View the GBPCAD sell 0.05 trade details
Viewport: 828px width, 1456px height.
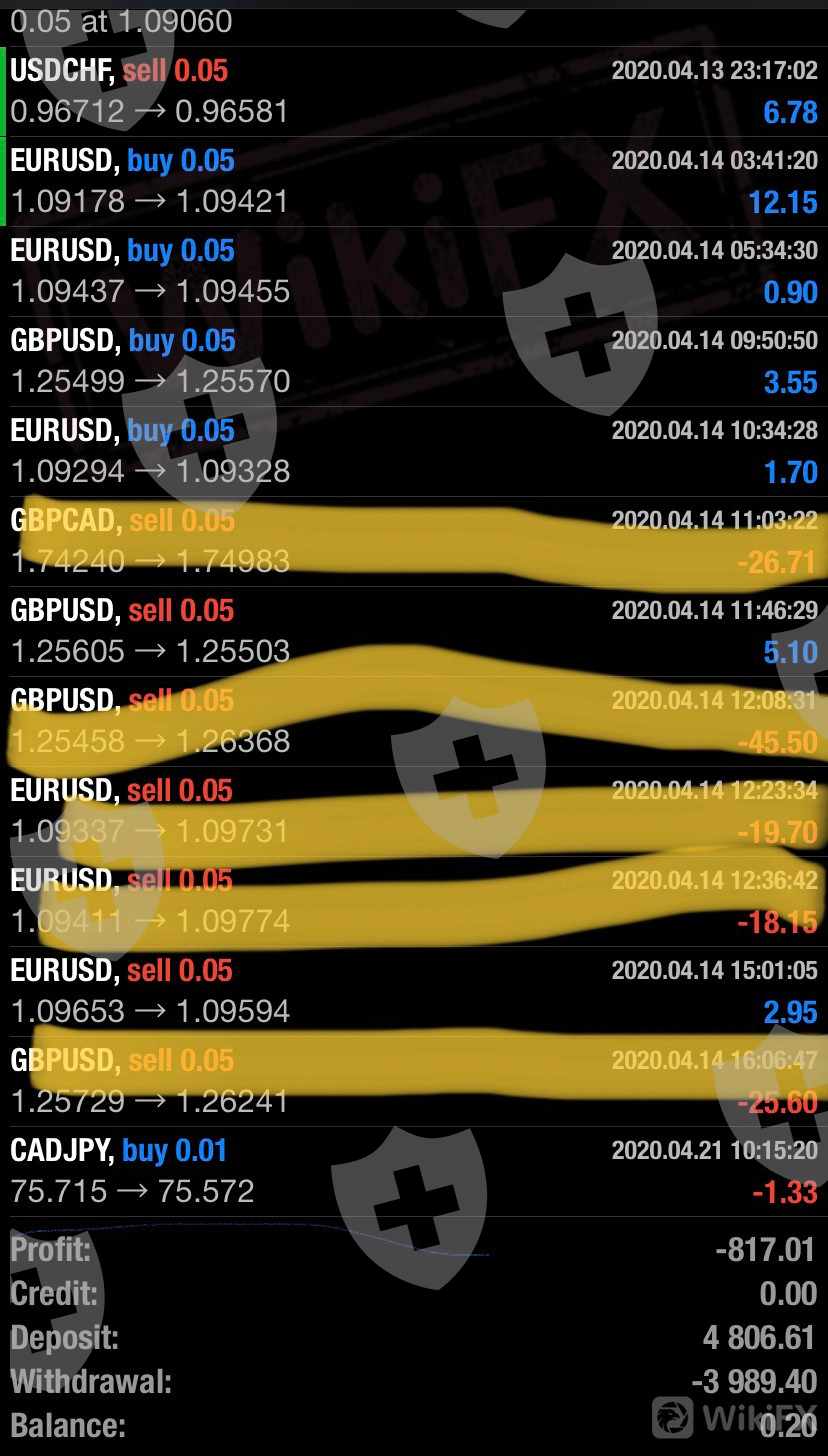click(x=414, y=541)
